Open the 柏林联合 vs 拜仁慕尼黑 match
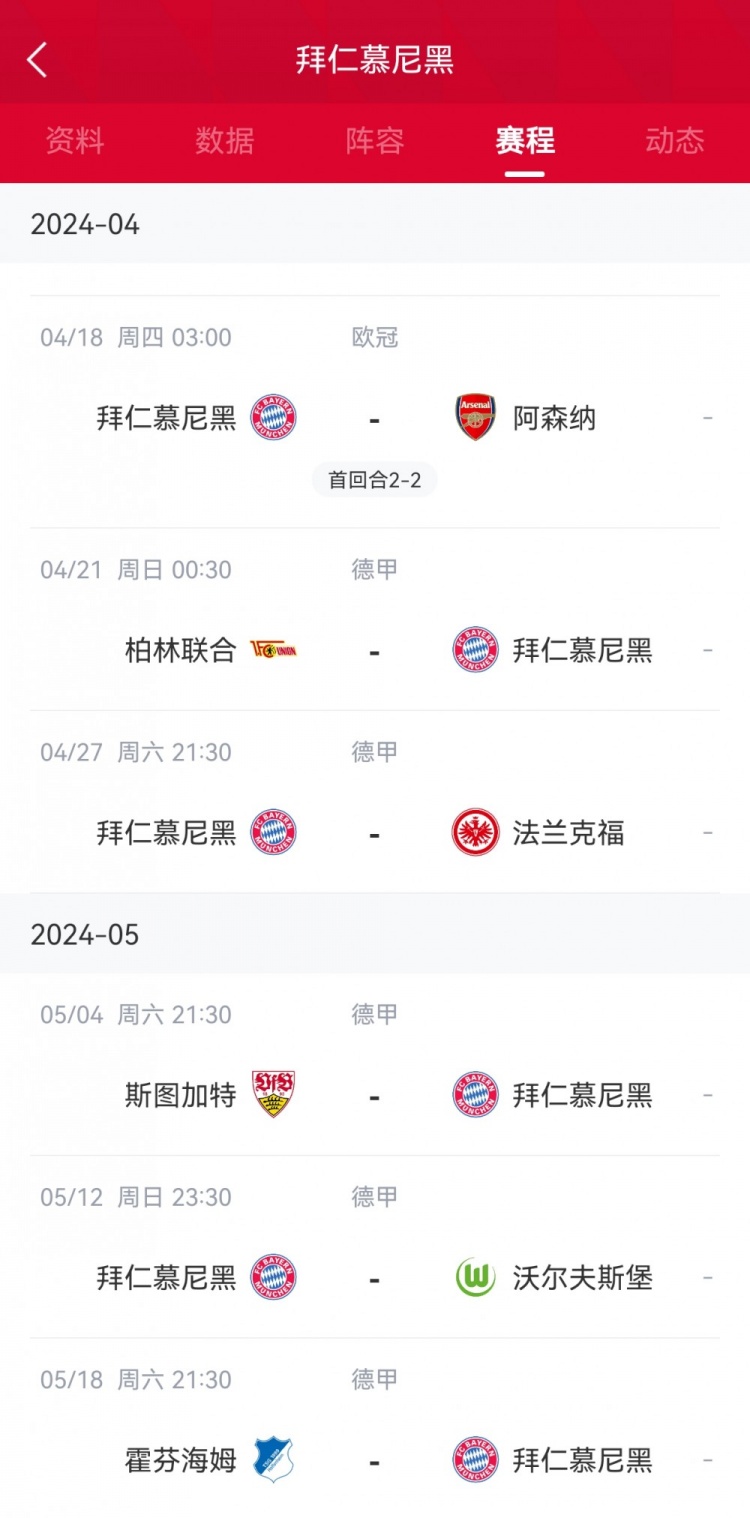Image resolution: width=750 pixels, height=1518 pixels. tap(375, 620)
